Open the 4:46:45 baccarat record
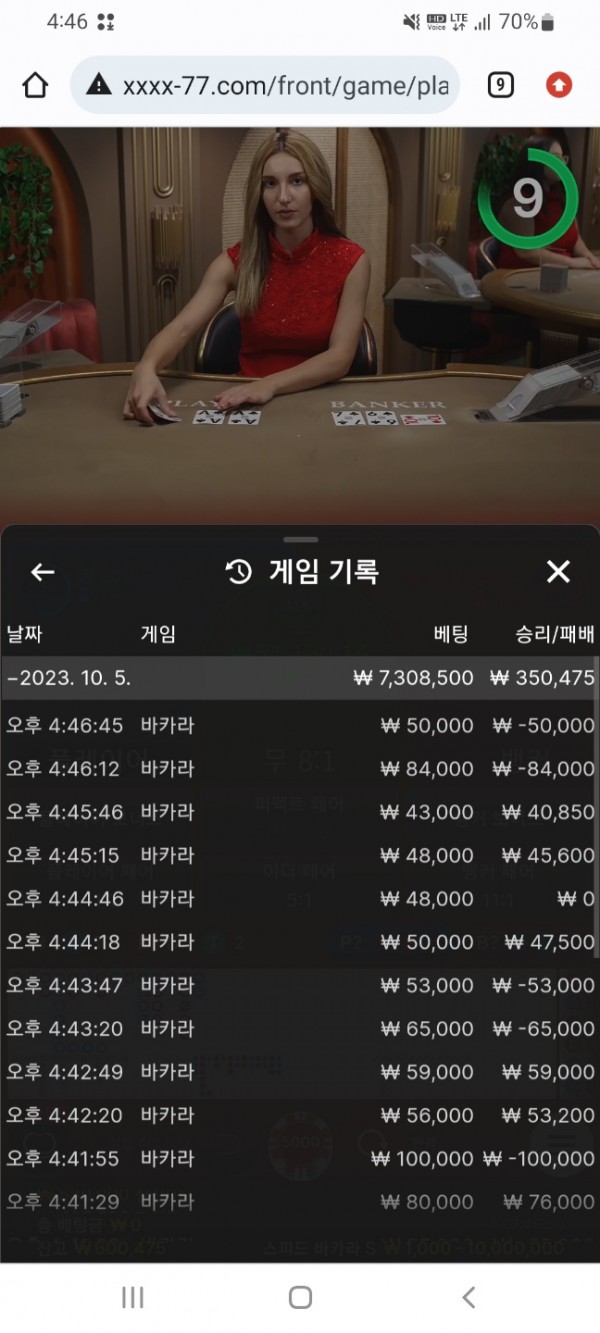The width and height of the screenshot is (600, 1333). (300, 725)
